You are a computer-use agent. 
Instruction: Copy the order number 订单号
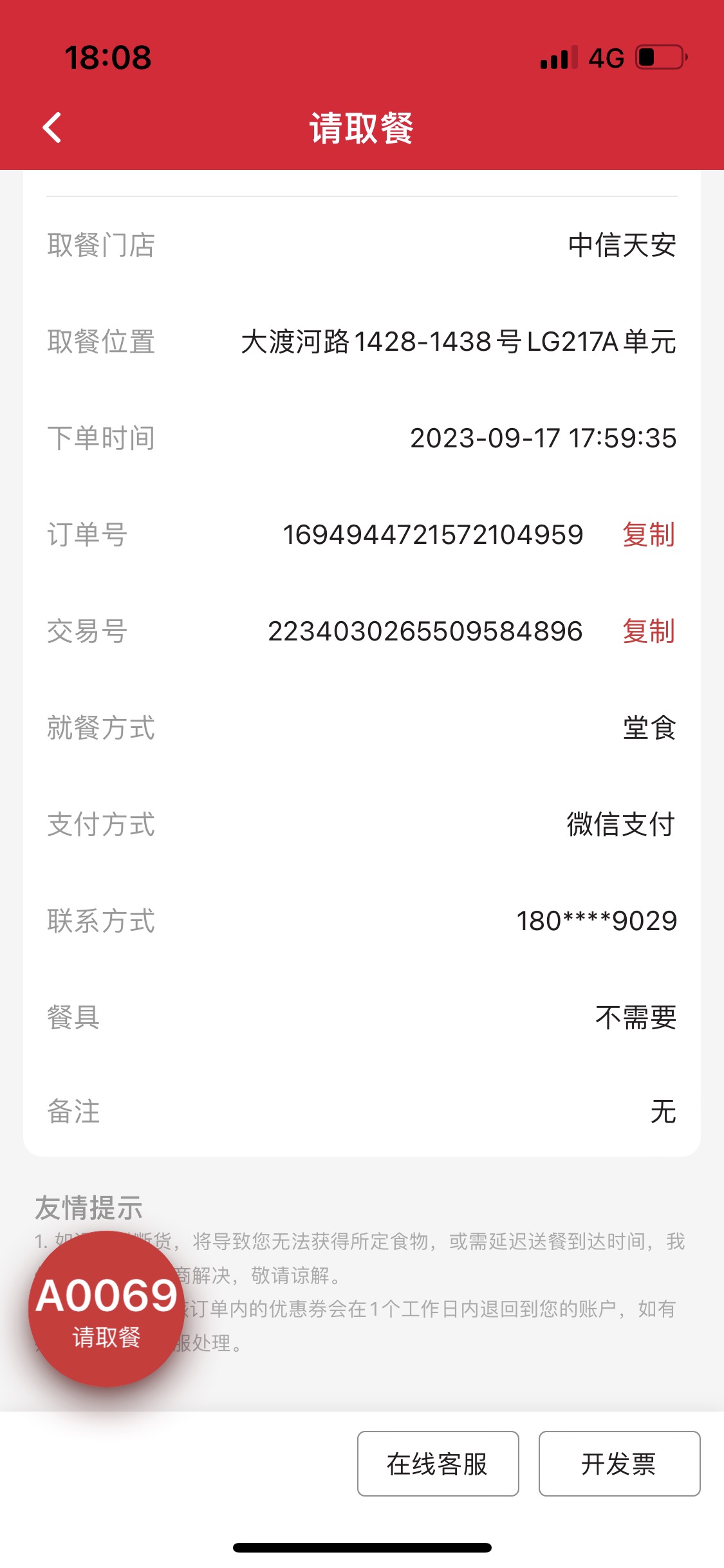pyautogui.click(x=648, y=535)
